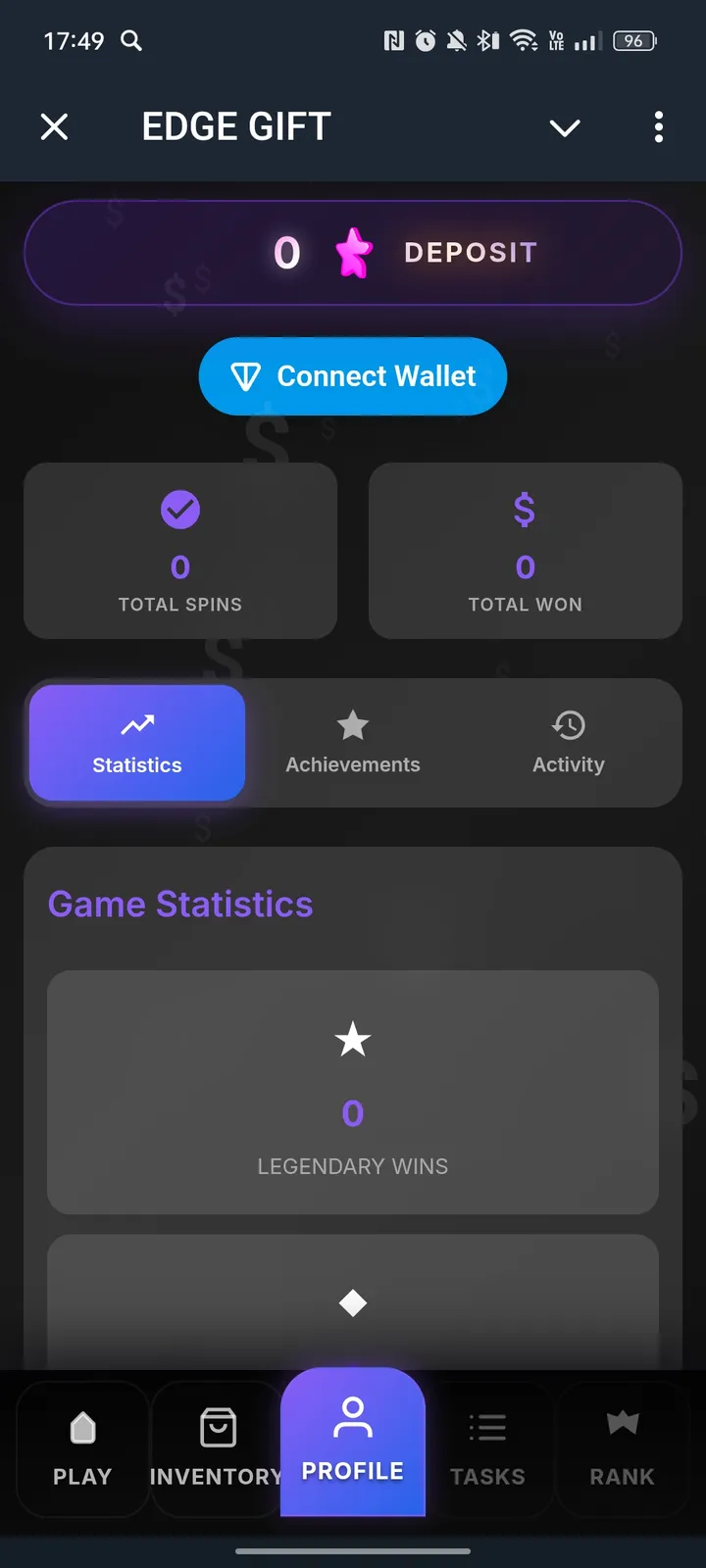Tap the pink star deposit icon
The image size is (706, 1568).
(x=355, y=252)
